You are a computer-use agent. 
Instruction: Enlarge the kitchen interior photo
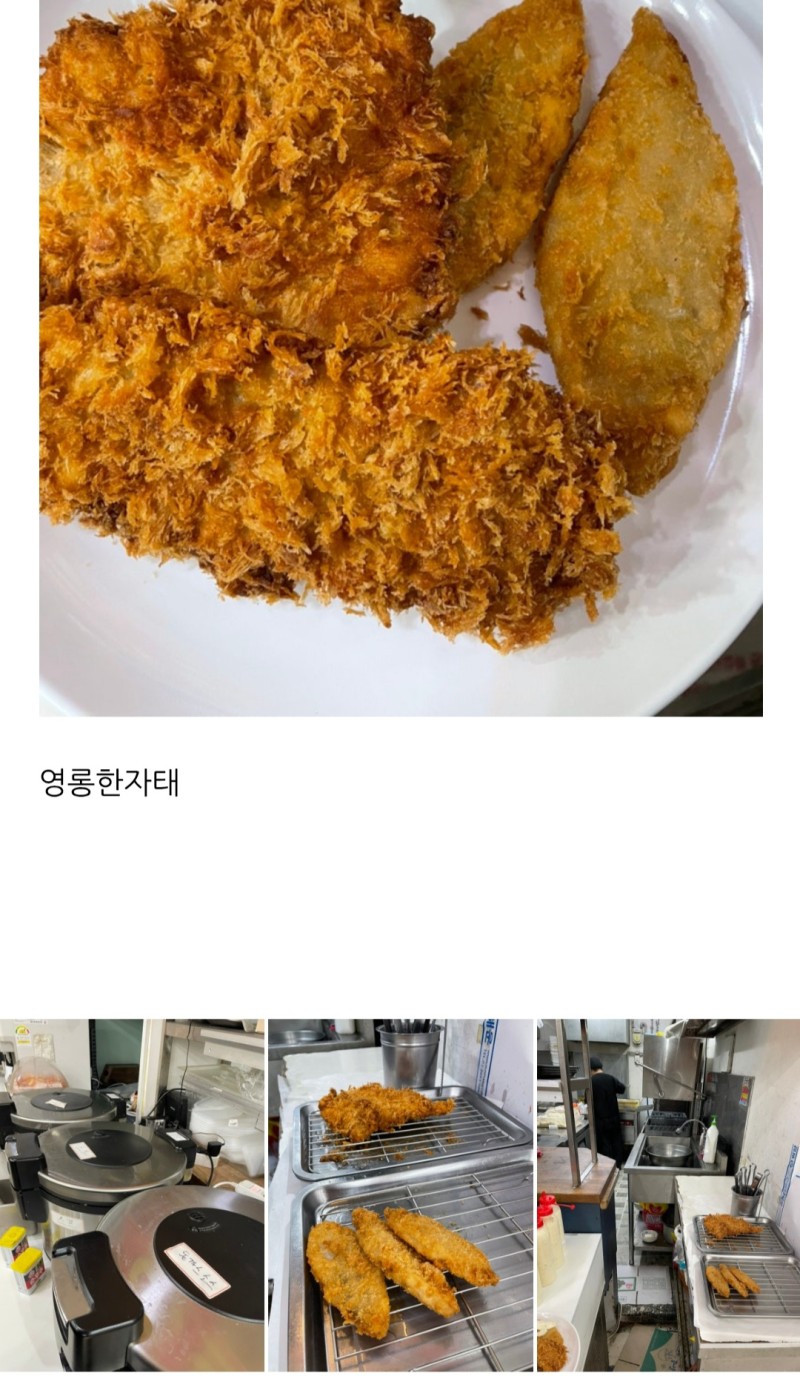click(x=668, y=1195)
